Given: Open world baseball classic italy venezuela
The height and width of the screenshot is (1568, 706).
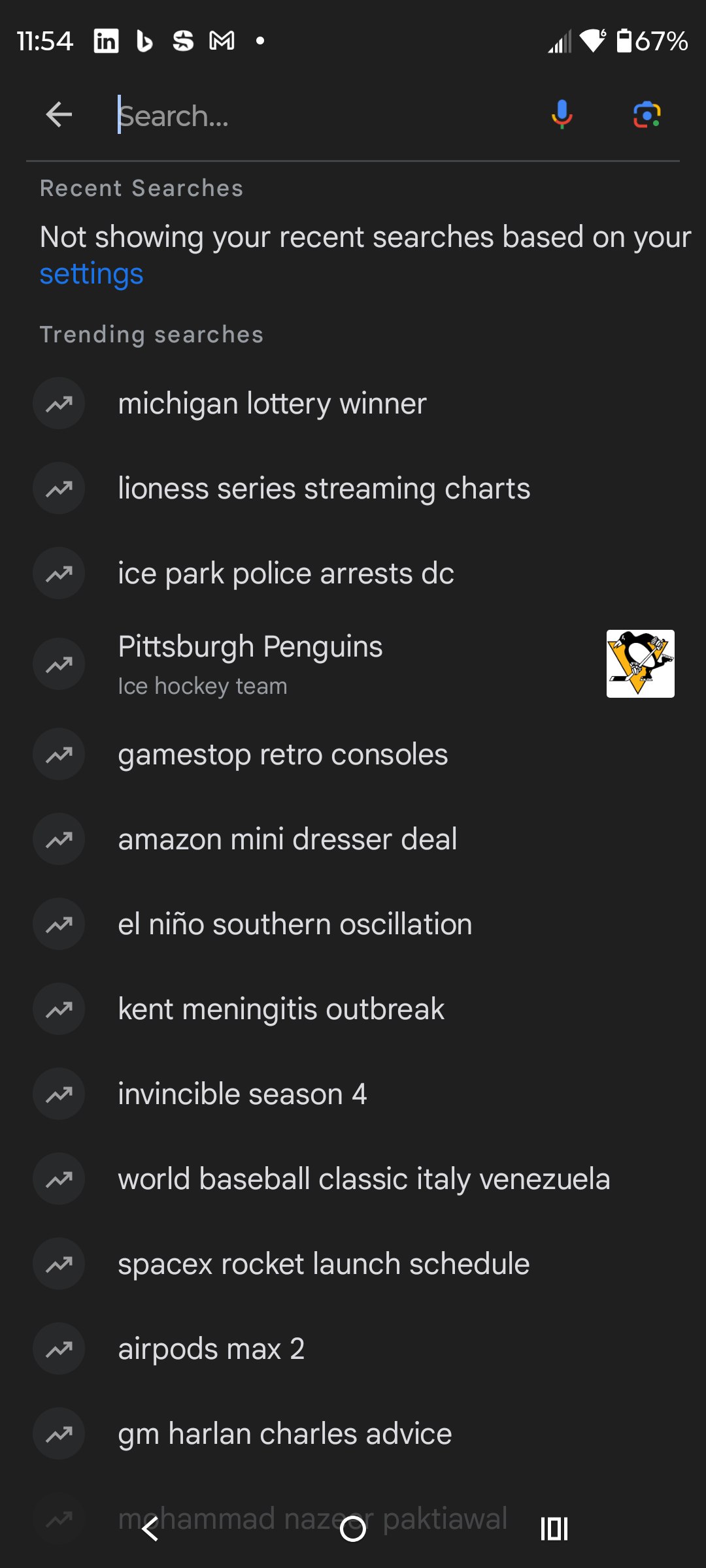Looking at the screenshot, I should click(363, 1179).
